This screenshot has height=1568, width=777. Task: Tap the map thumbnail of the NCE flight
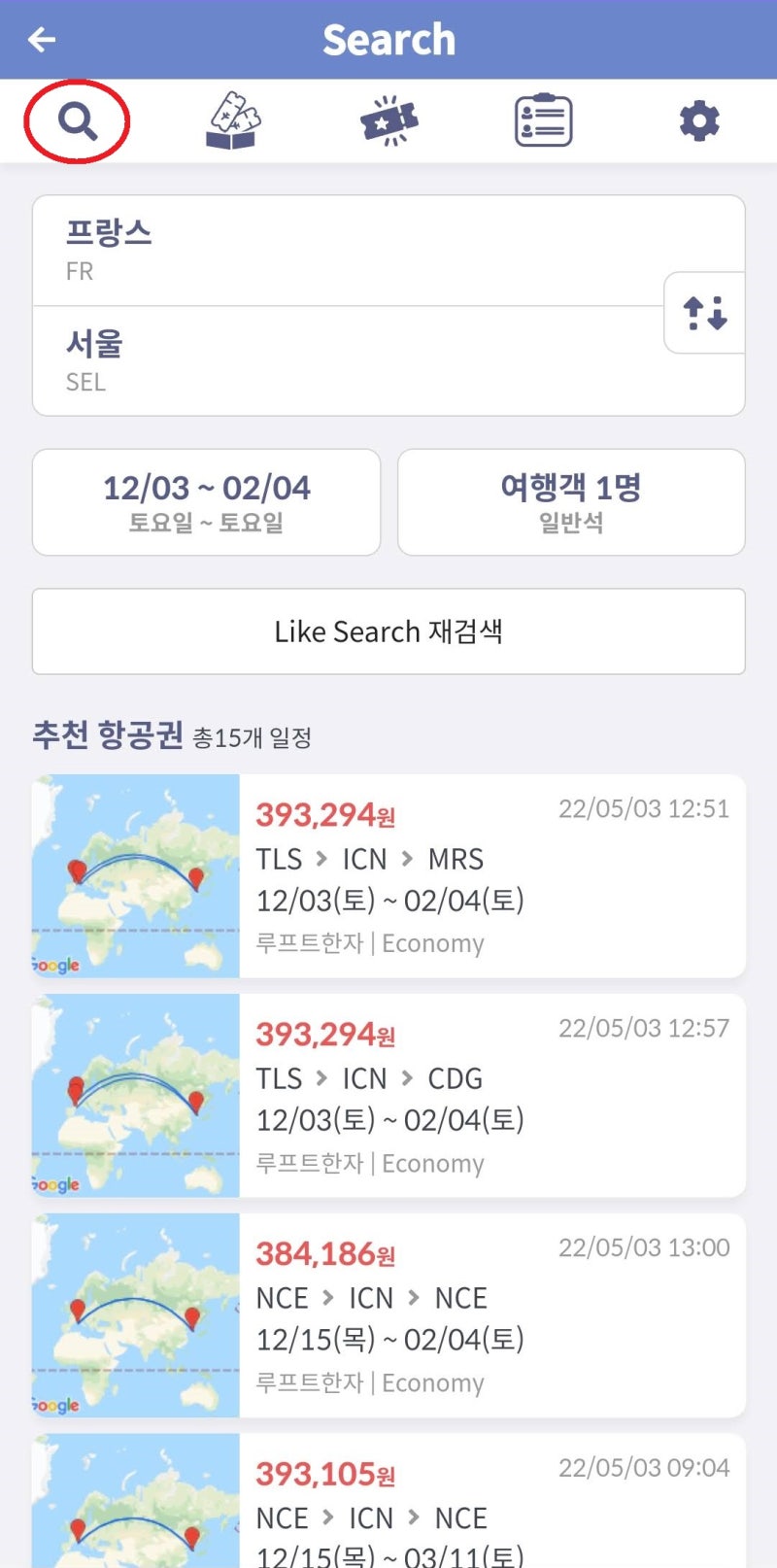135,1313
